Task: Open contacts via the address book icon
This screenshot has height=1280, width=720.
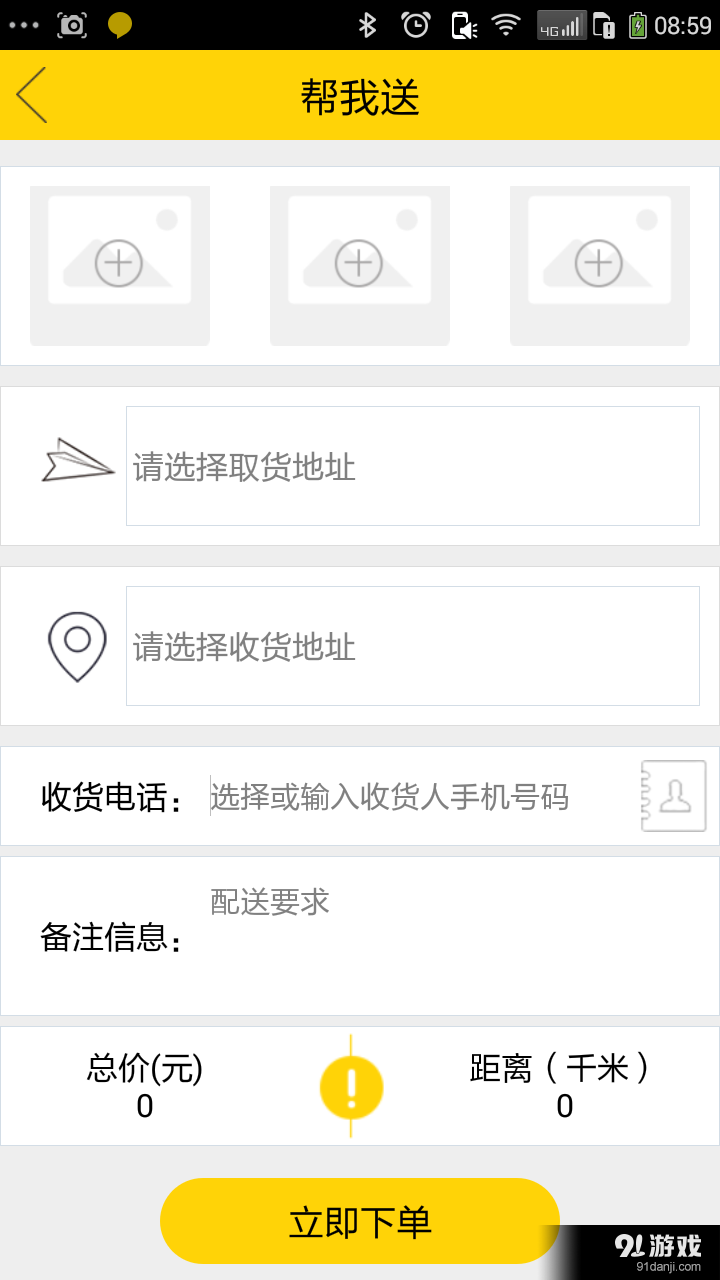Action: [x=672, y=796]
